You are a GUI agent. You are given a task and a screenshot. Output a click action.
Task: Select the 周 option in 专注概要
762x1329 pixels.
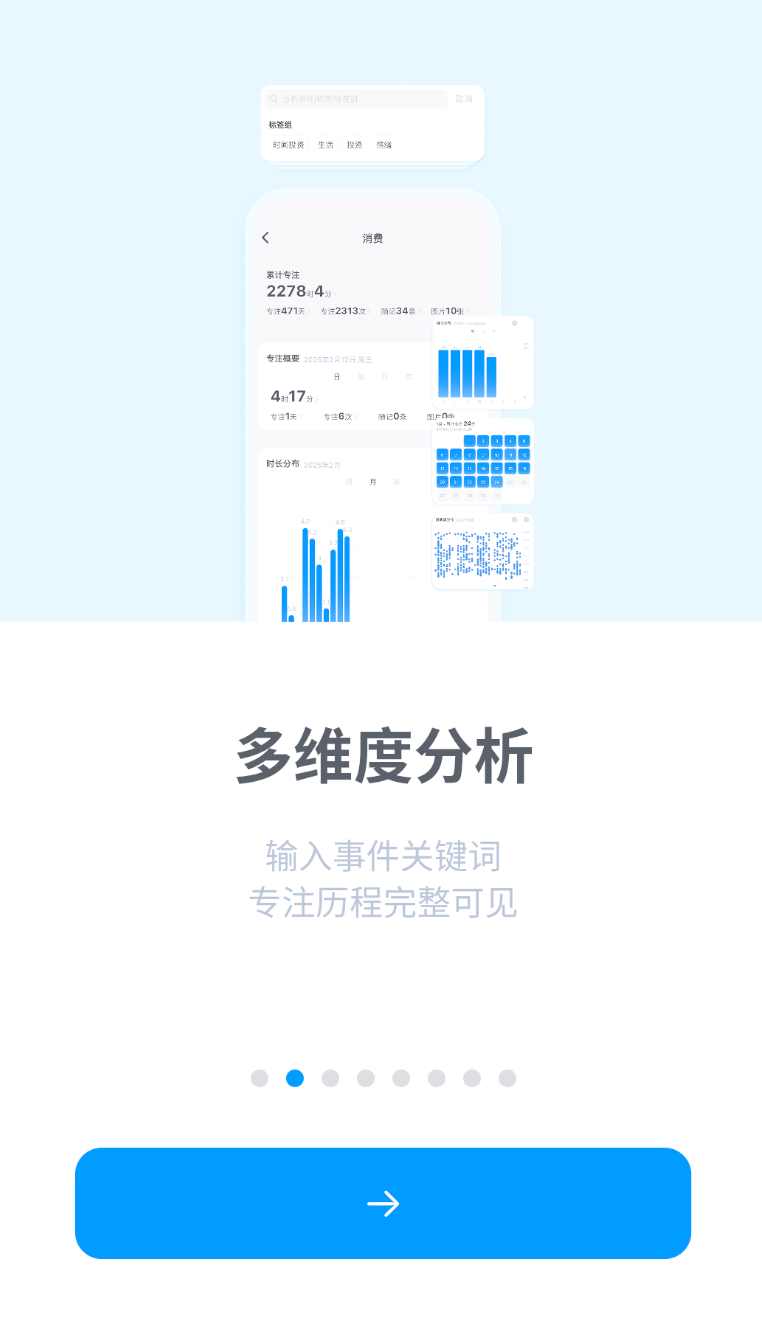point(358,376)
